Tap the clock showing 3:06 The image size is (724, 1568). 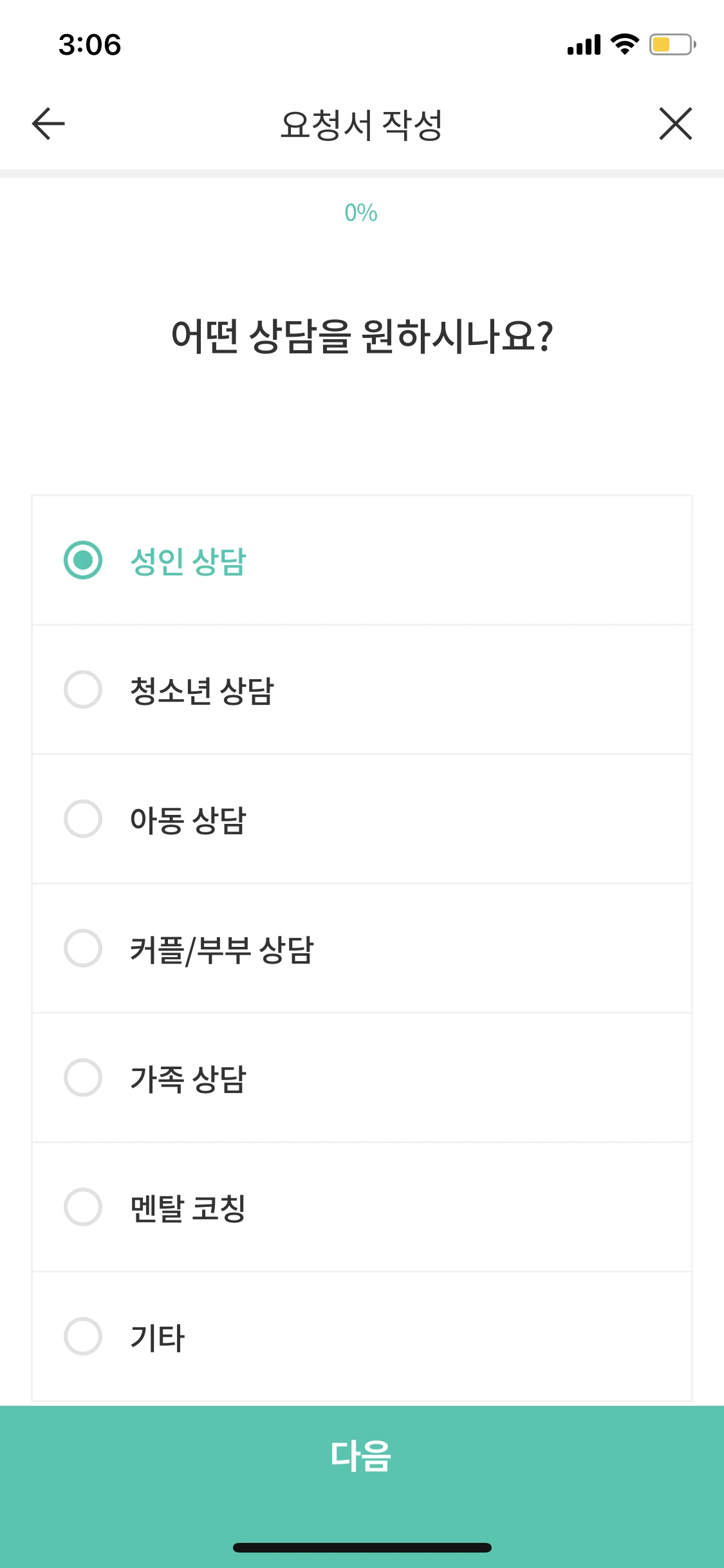90,45
